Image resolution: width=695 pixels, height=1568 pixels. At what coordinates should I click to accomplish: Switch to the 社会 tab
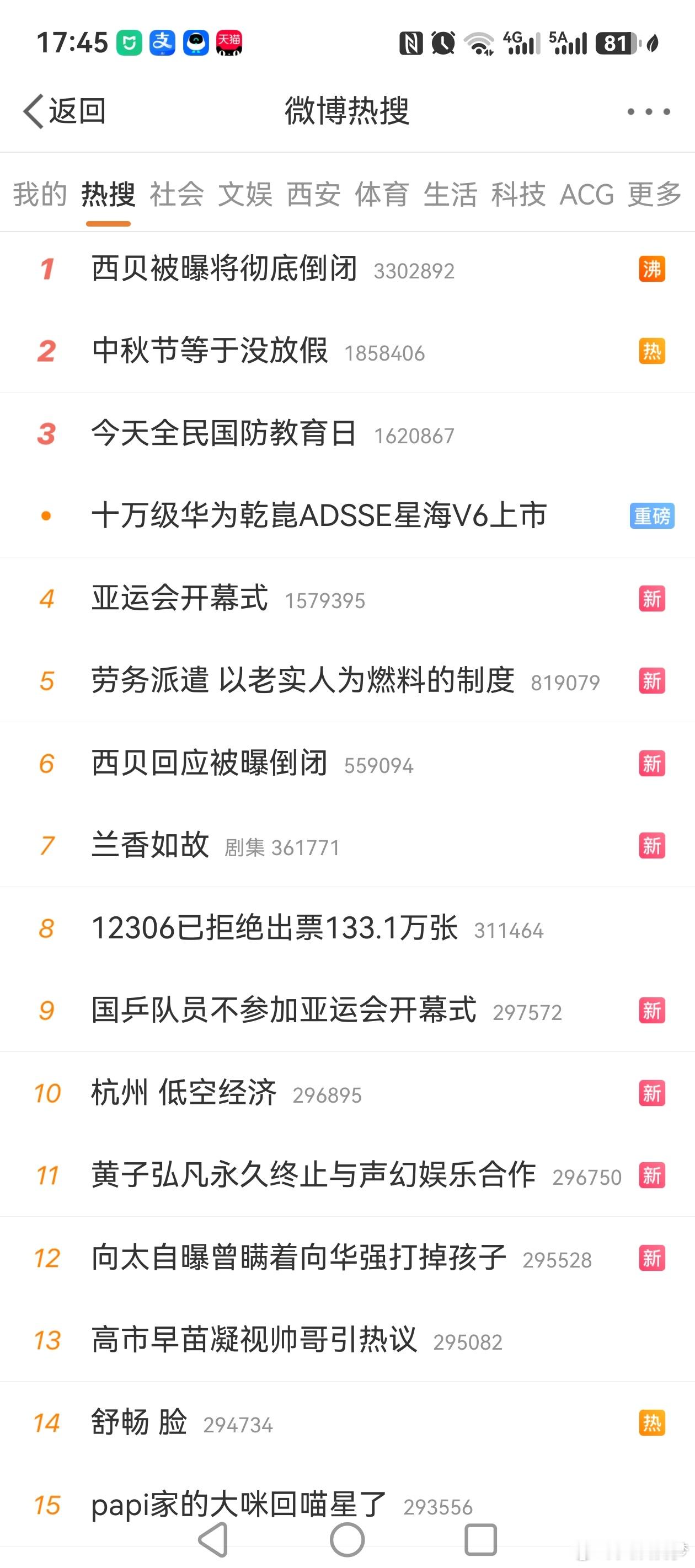click(x=177, y=195)
